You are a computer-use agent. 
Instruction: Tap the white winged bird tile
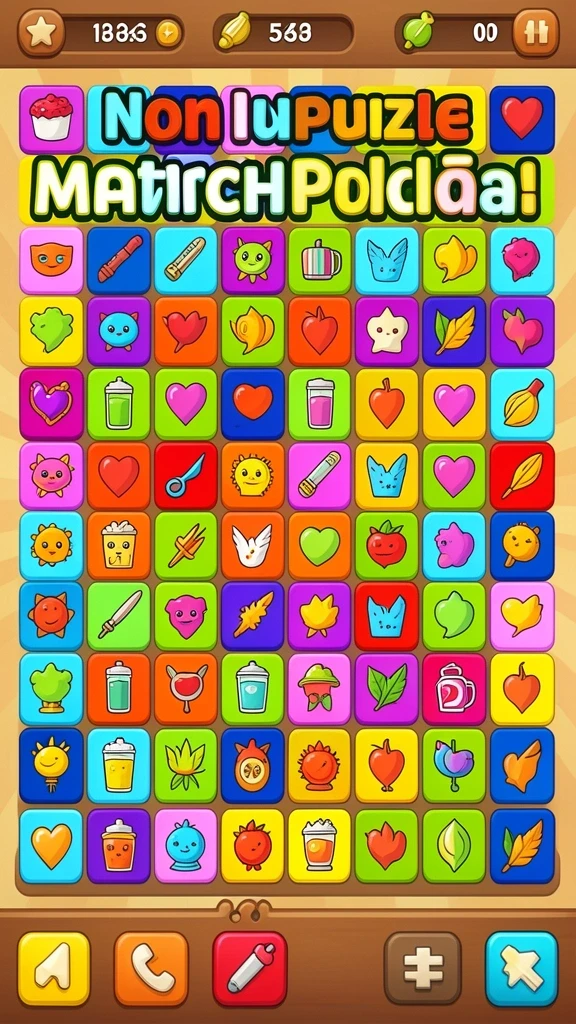[253, 545]
